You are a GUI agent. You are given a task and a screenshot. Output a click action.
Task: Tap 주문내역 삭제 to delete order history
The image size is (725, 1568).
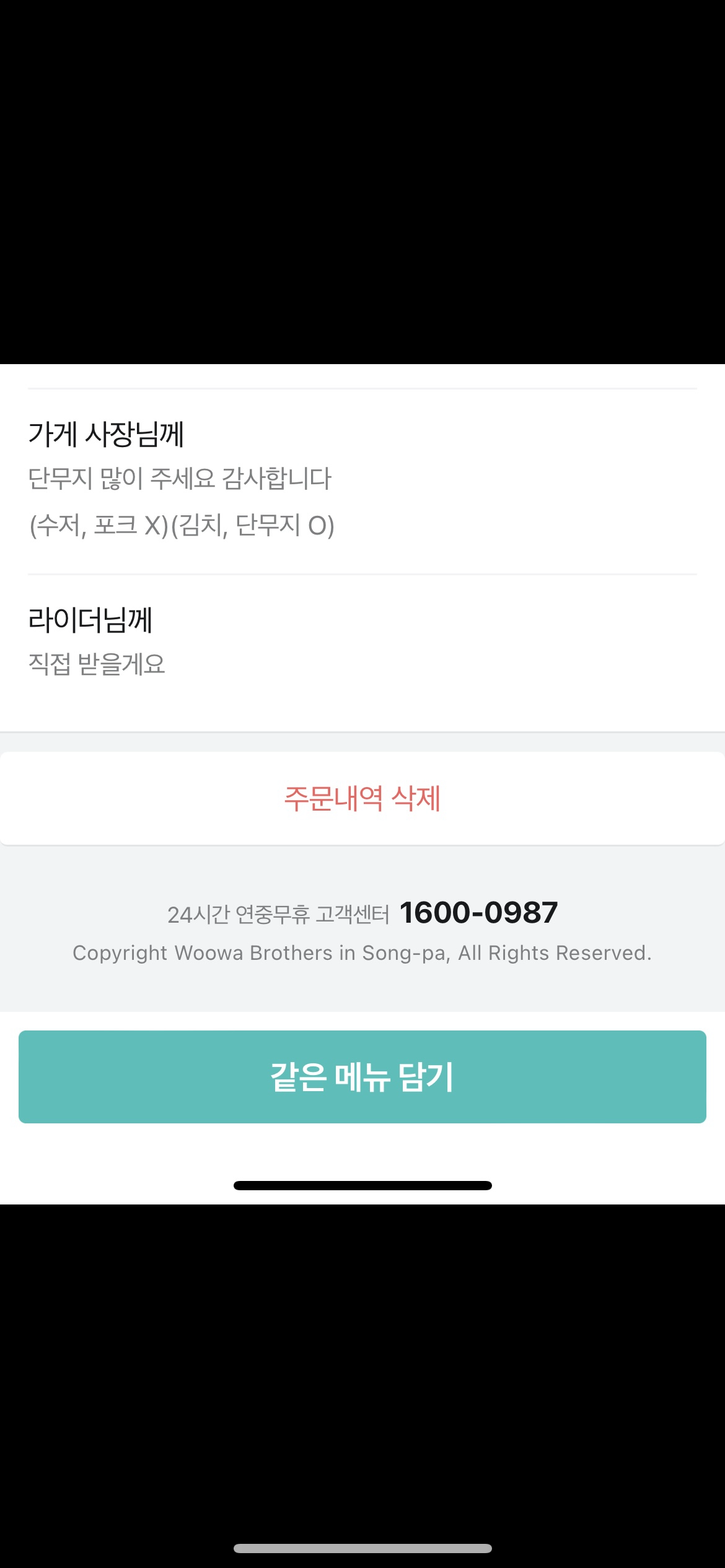[362, 798]
